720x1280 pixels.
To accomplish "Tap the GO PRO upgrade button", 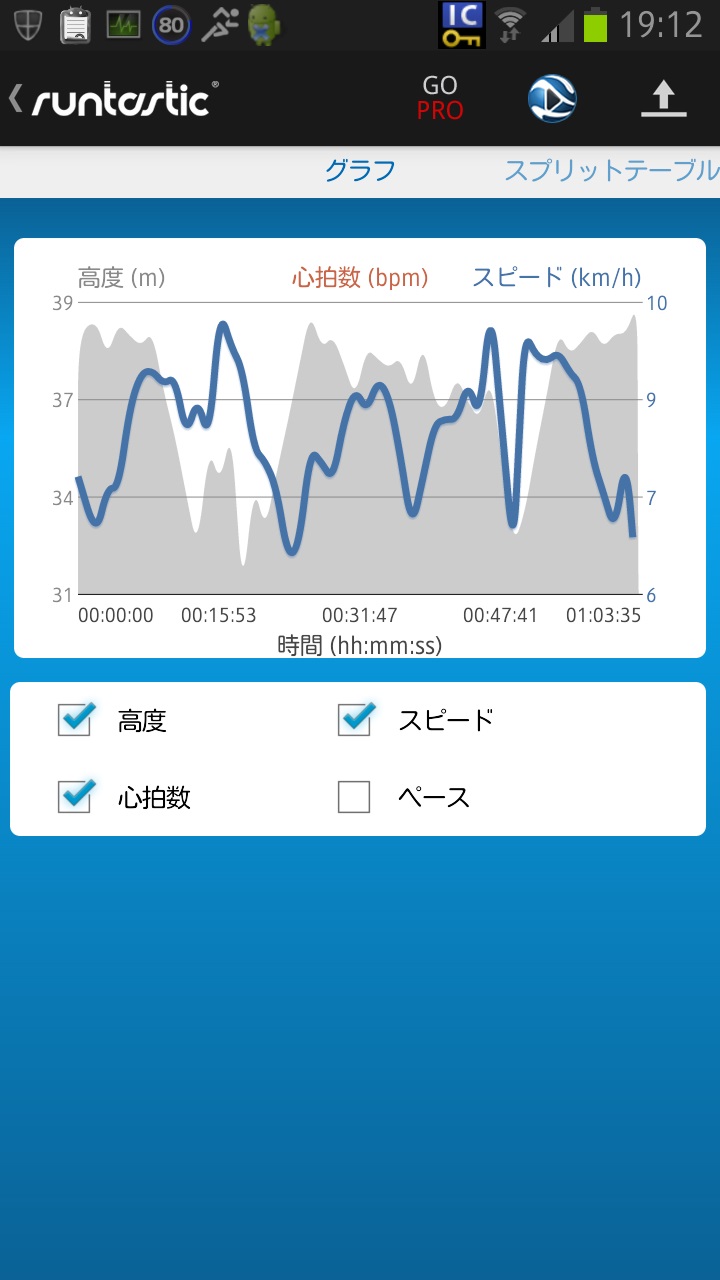I will (x=440, y=98).
